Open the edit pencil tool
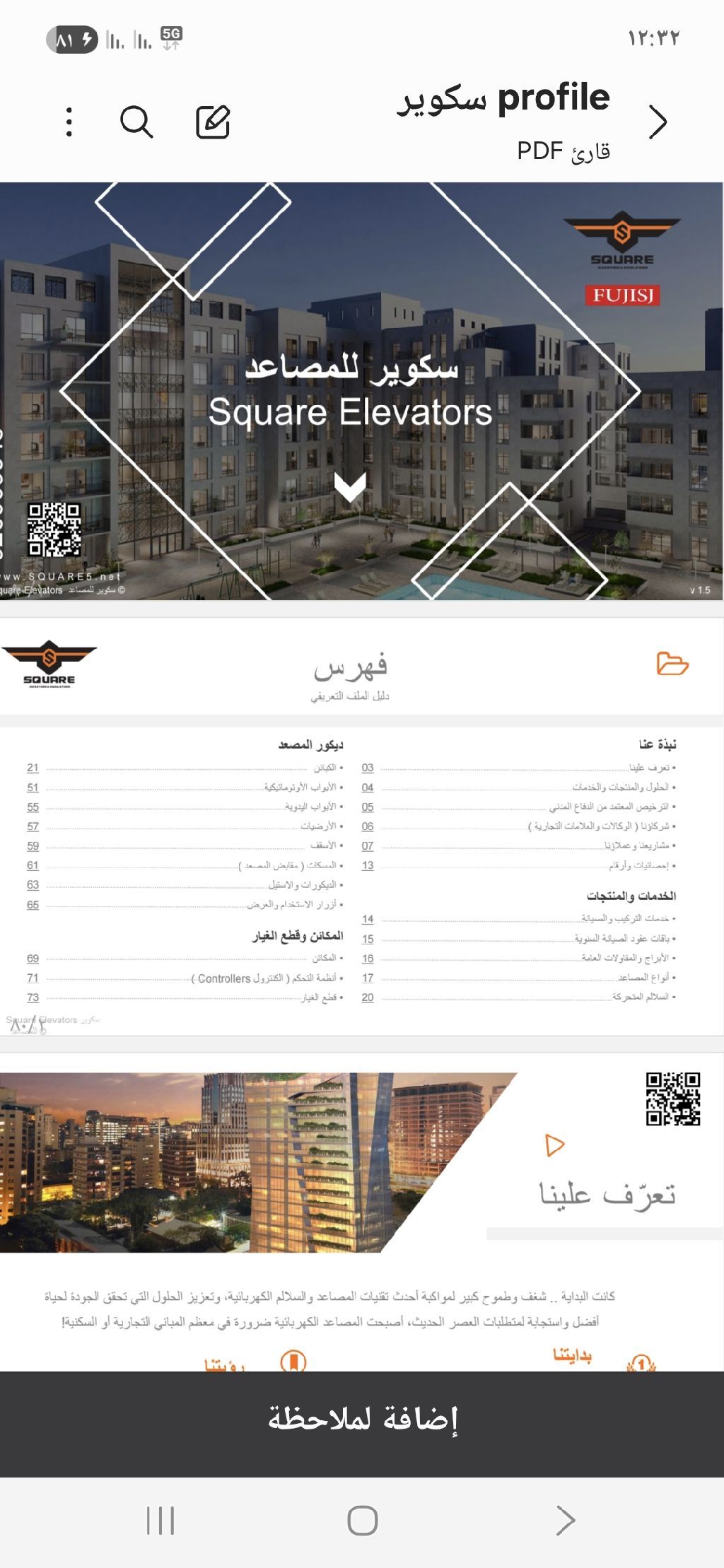 213,122
